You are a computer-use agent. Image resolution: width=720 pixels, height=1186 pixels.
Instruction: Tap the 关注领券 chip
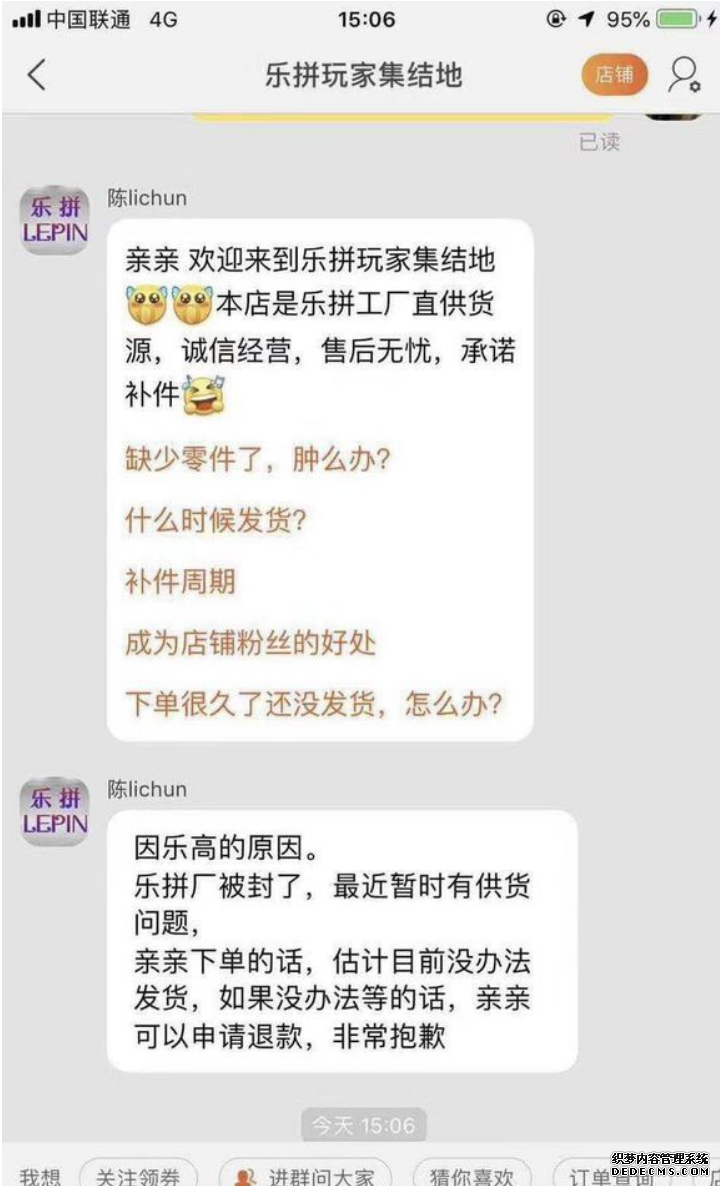point(138,1174)
